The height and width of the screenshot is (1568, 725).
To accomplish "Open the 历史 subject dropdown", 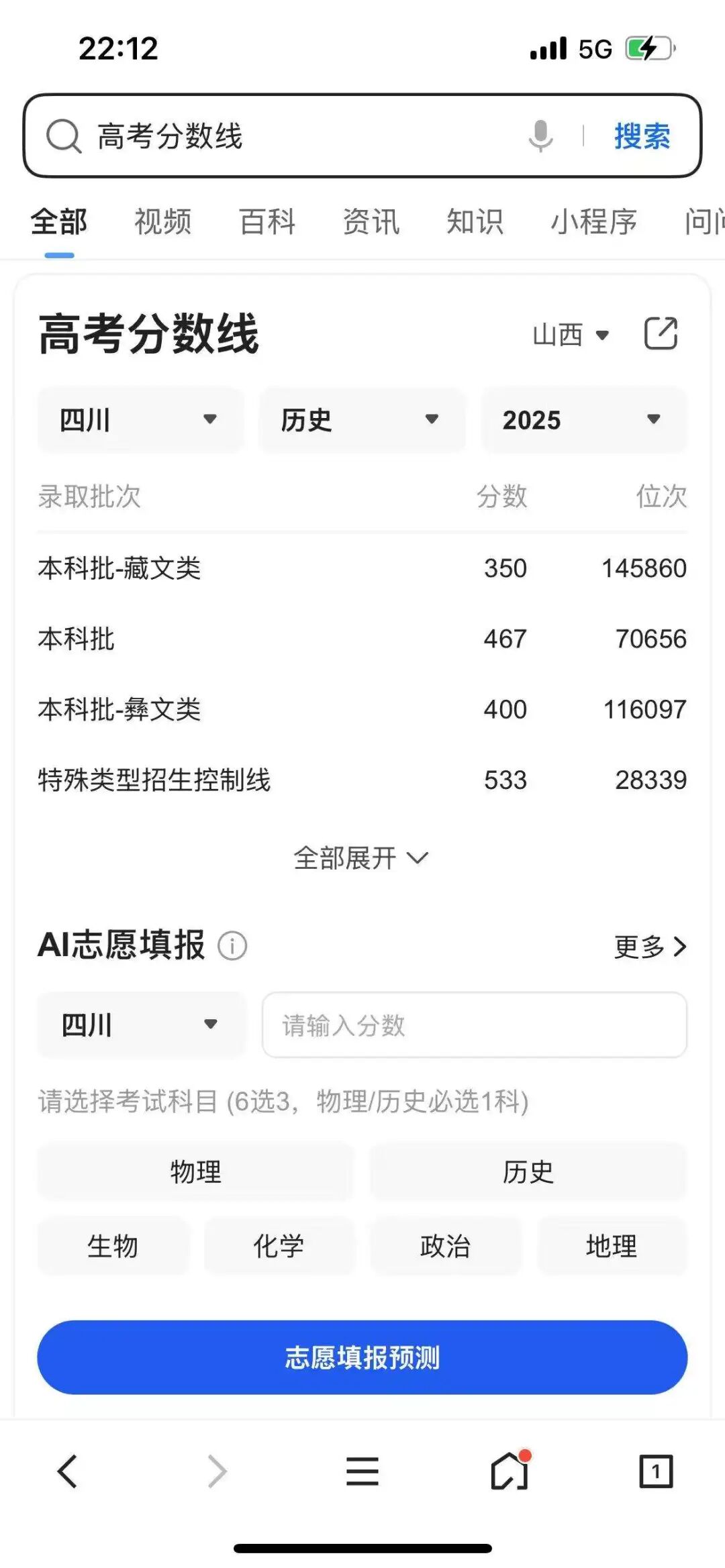I will [x=361, y=420].
